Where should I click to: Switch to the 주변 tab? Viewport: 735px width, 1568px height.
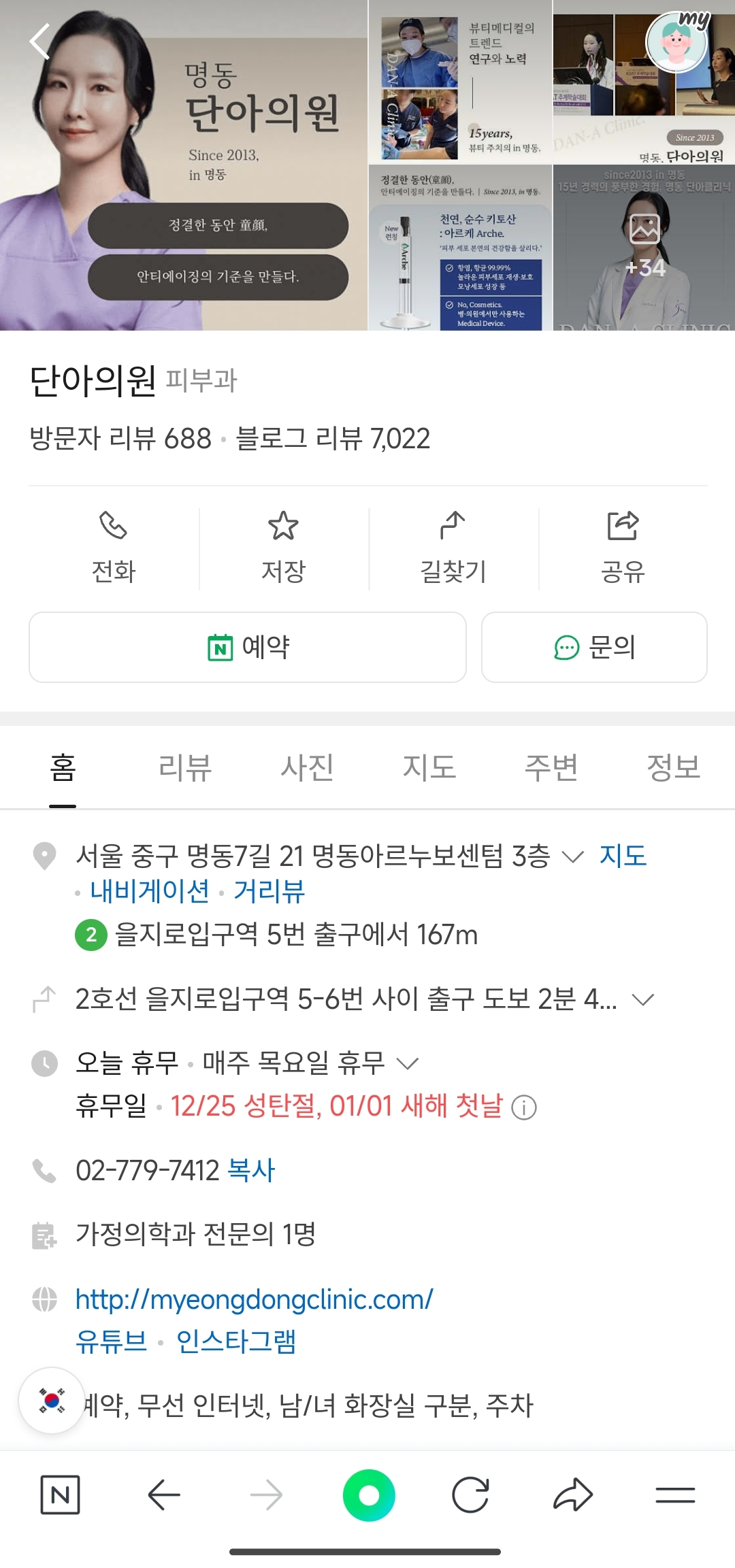pos(551,767)
